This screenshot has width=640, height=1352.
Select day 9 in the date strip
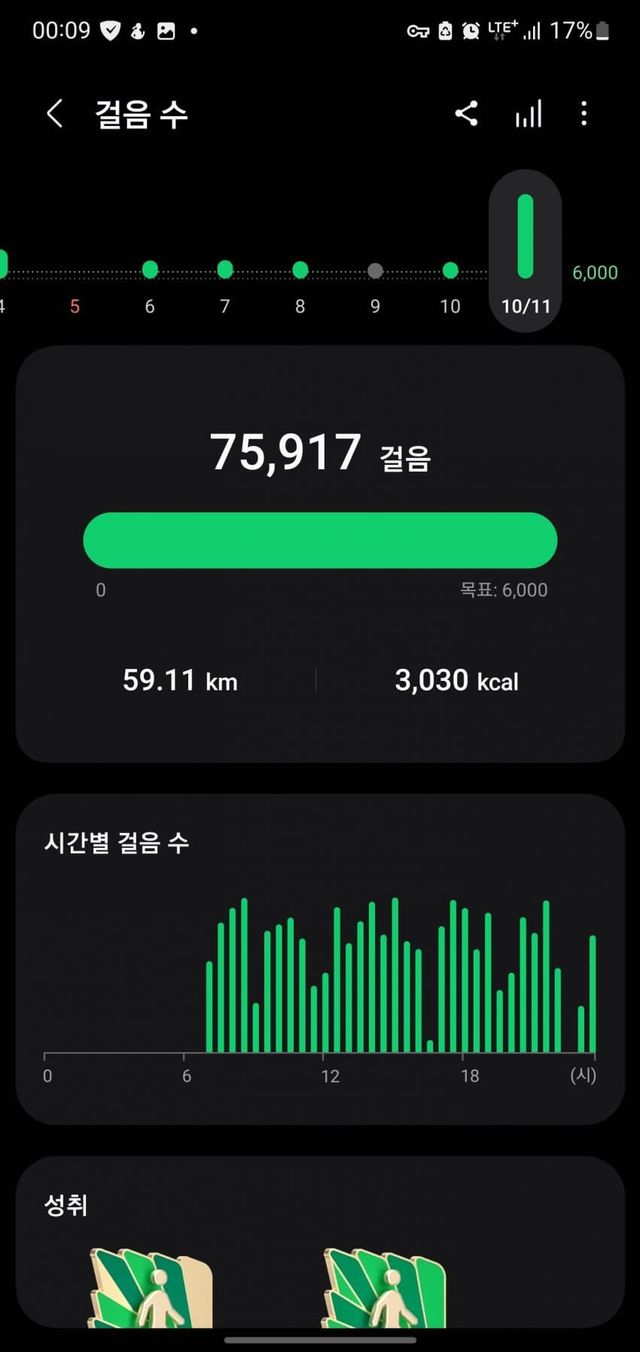tap(375, 285)
